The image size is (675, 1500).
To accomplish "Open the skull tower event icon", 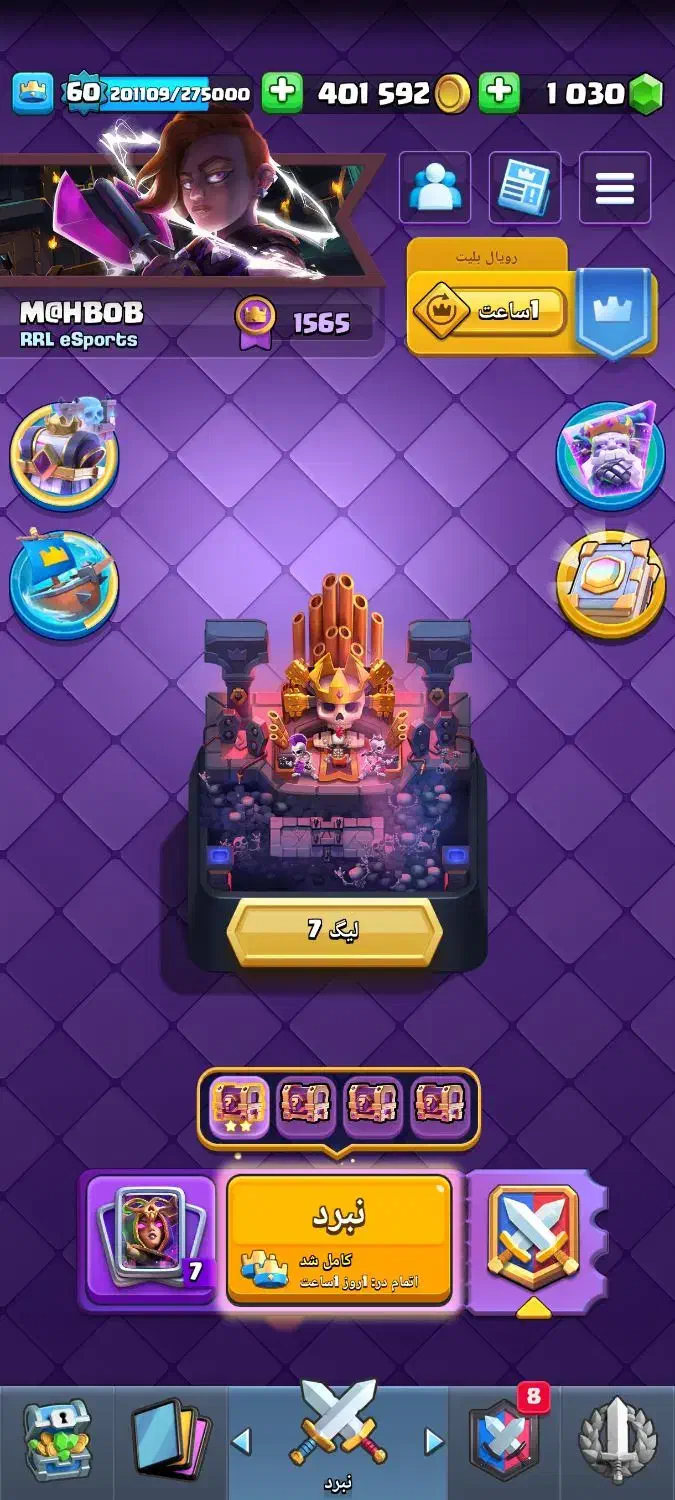I will point(64,454).
